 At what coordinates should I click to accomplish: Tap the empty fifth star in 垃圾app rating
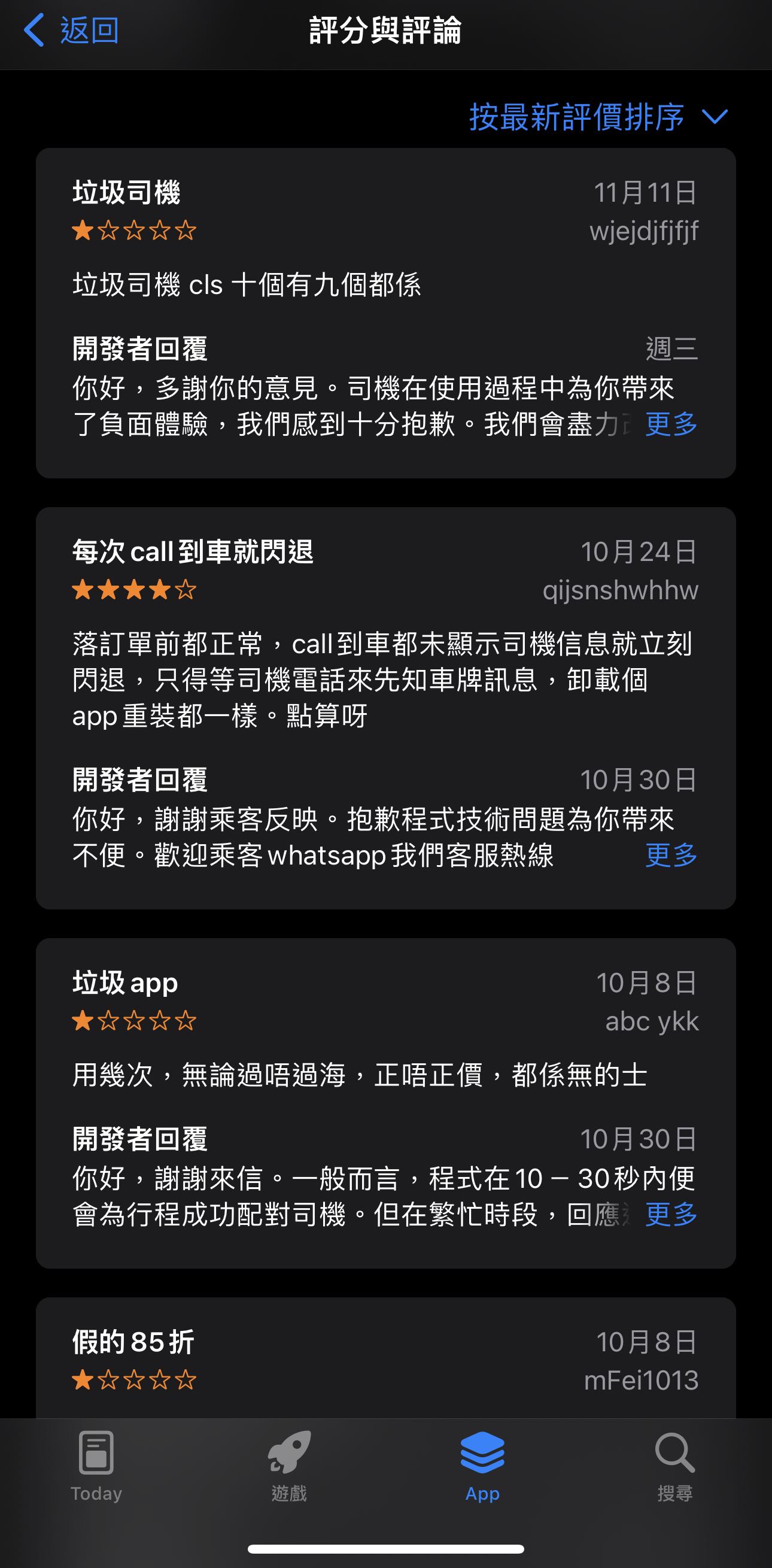(x=185, y=1021)
